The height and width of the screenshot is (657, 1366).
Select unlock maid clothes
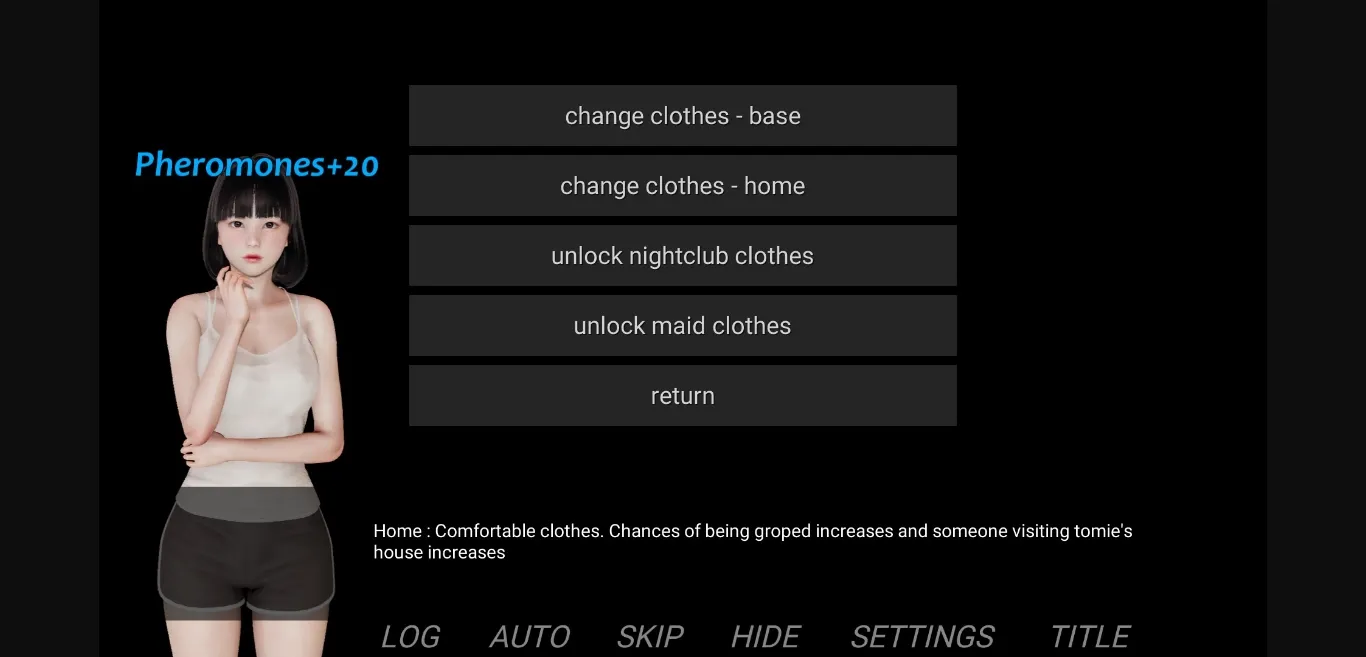tap(682, 326)
